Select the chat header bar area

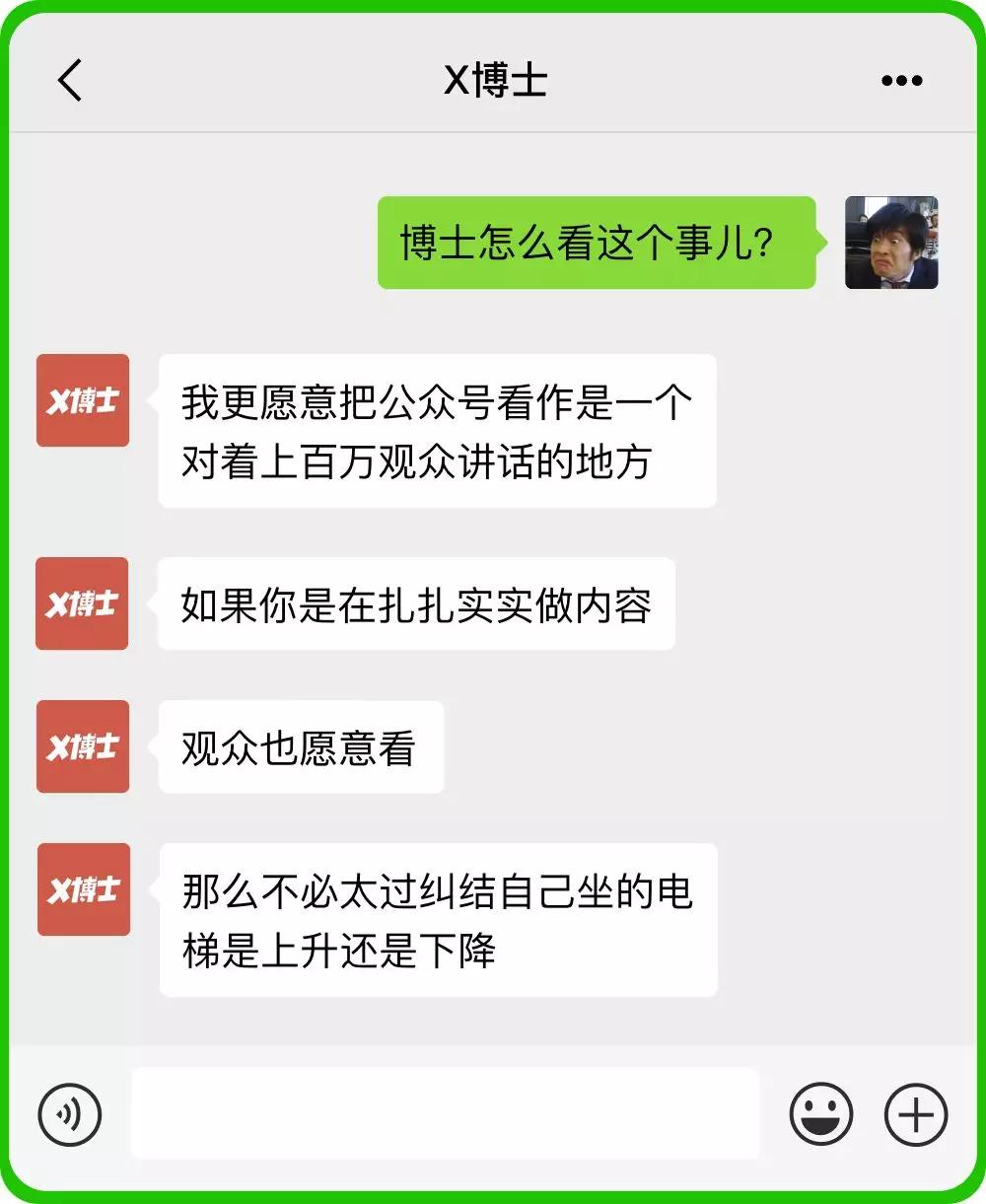coord(296,79)
